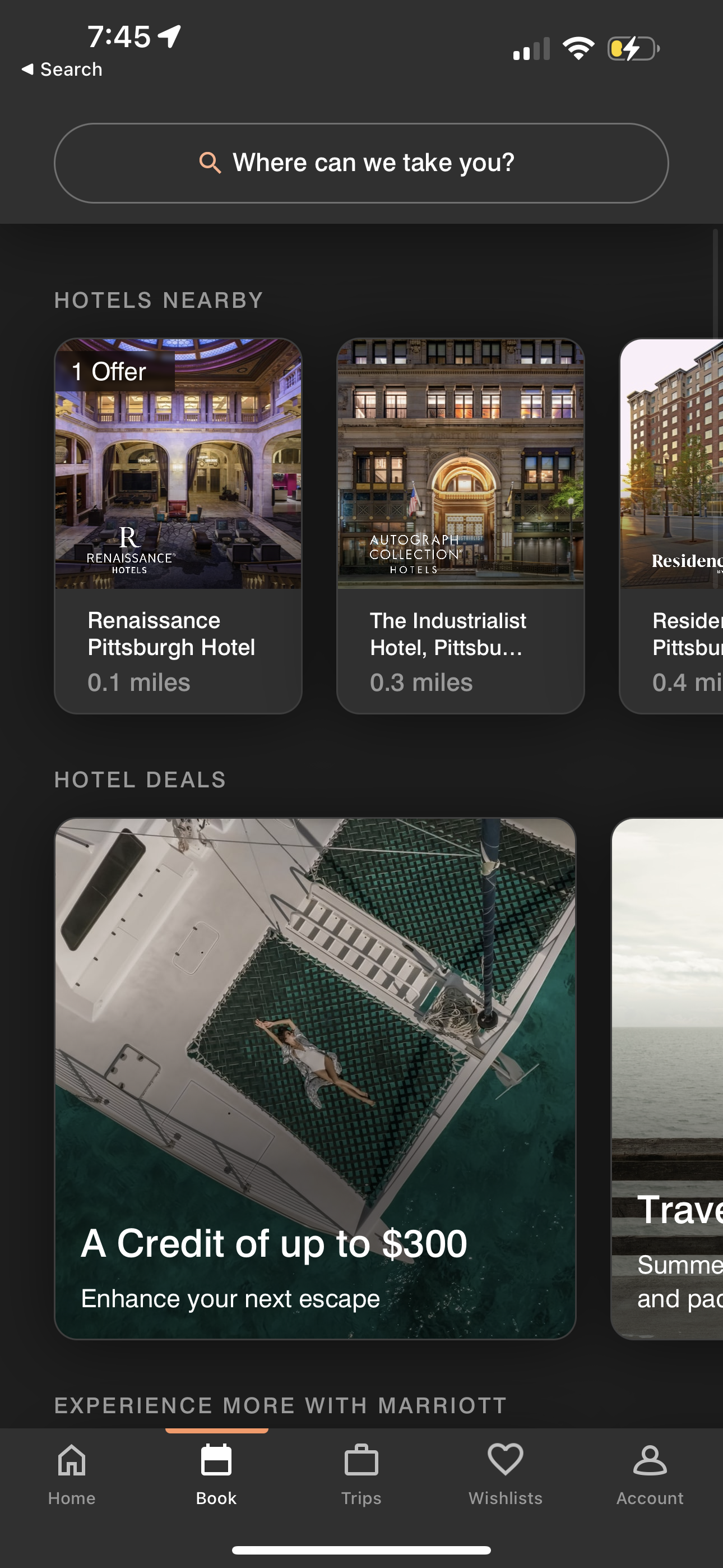Click the magnifying glass search icon
723x1568 pixels.
210,162
